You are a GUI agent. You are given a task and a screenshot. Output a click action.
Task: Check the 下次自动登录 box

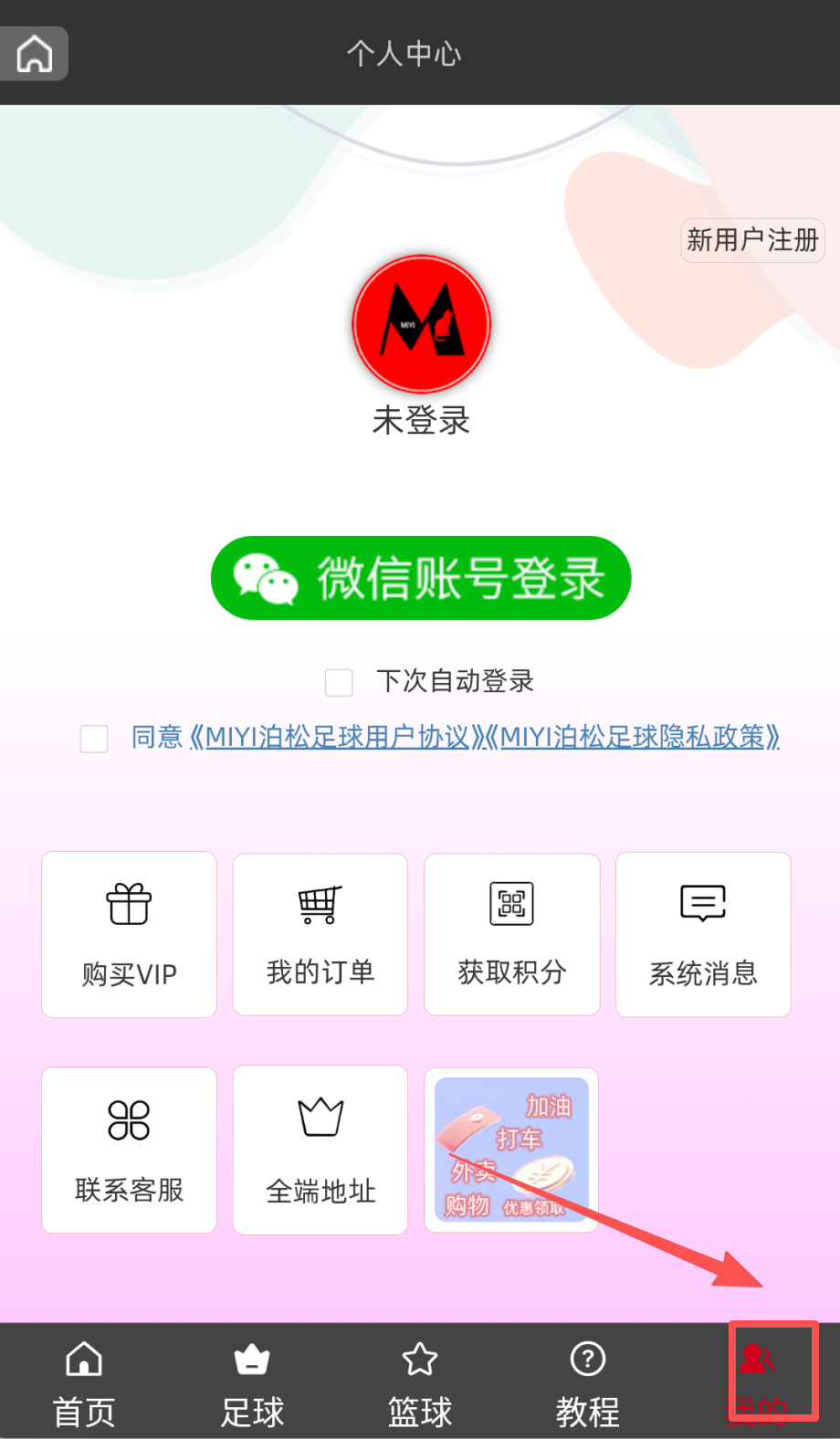click(x=339, y=682)
